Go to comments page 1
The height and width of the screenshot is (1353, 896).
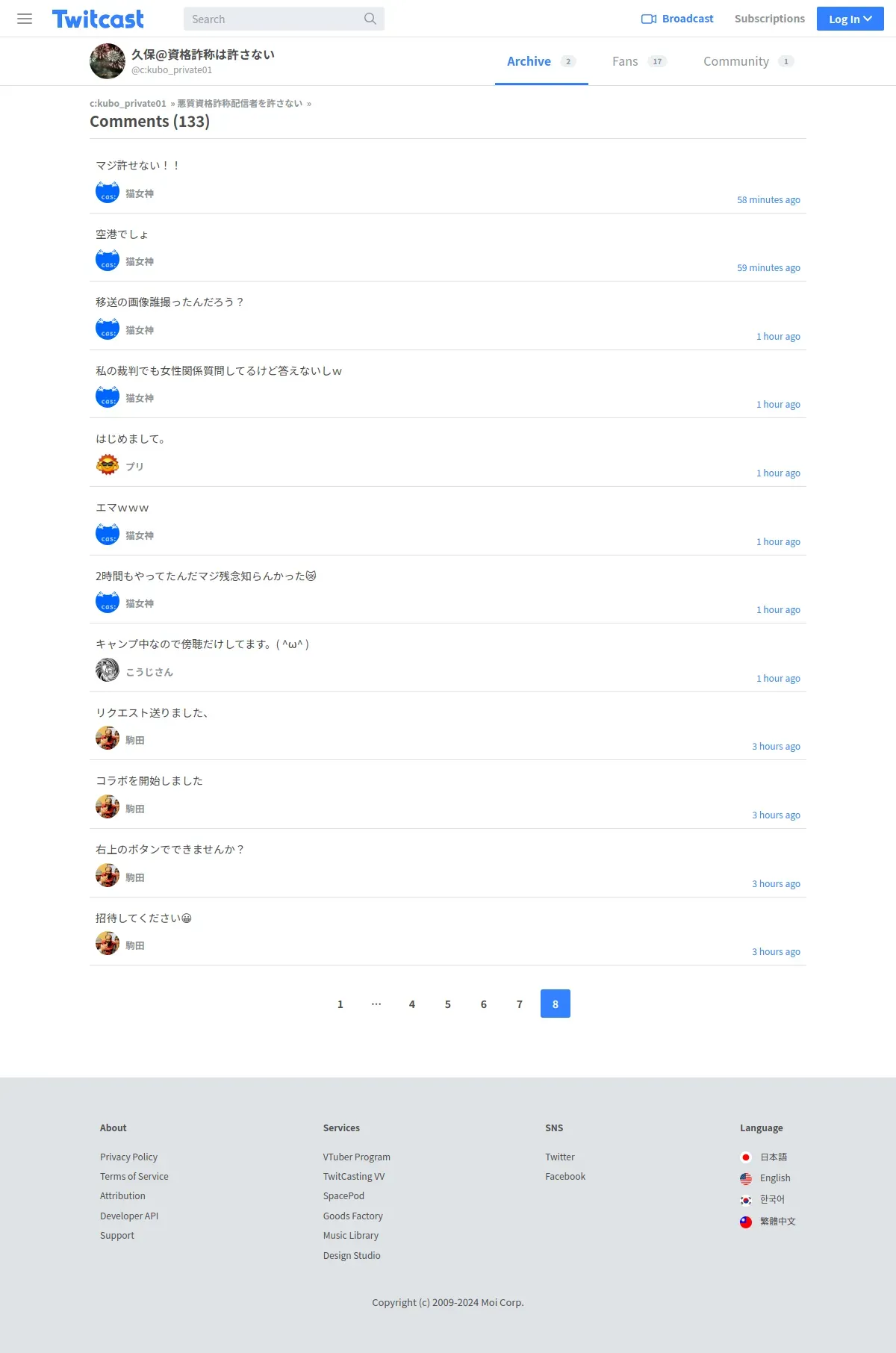click(340, 1004)
